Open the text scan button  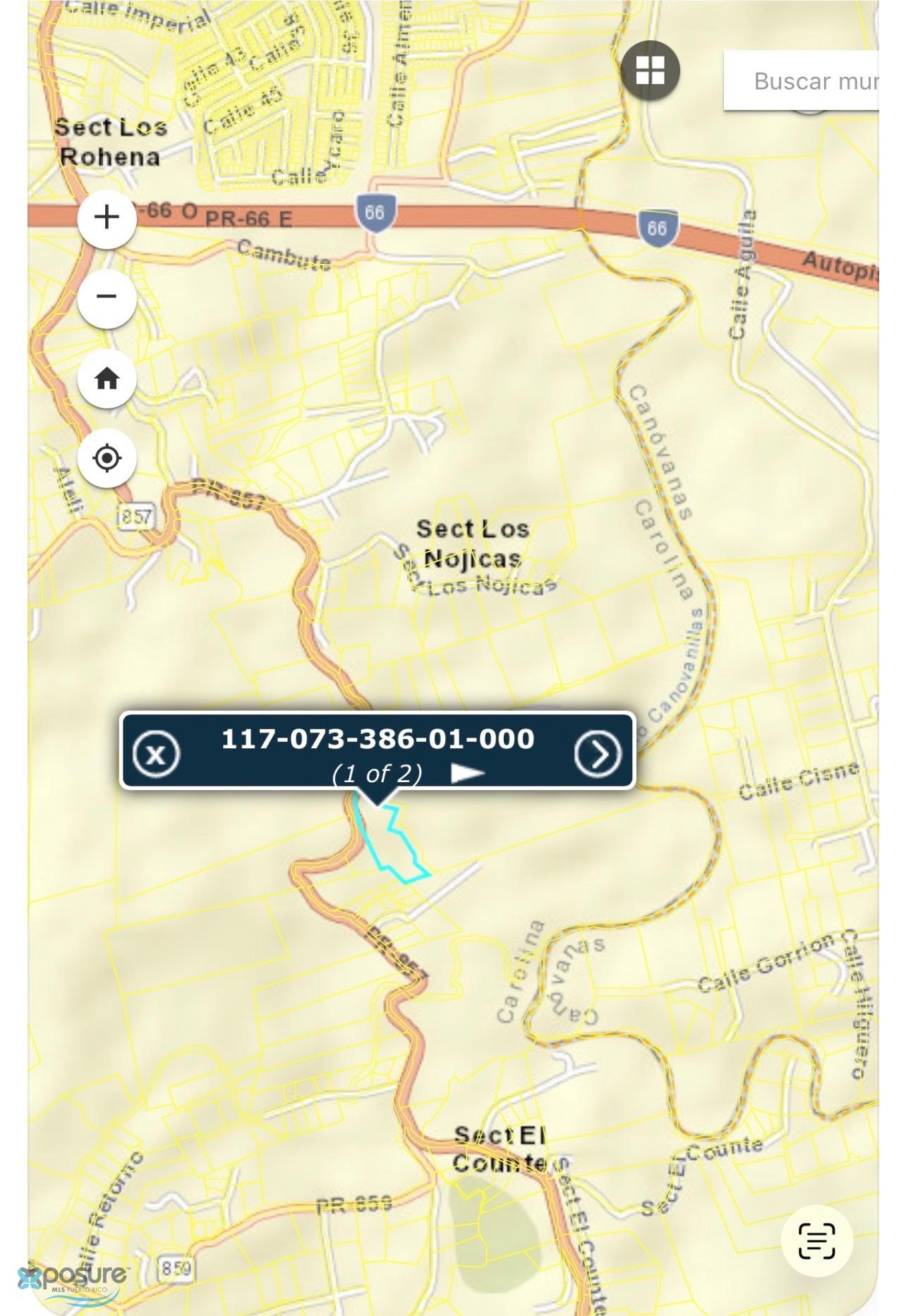coord(816,1241)
